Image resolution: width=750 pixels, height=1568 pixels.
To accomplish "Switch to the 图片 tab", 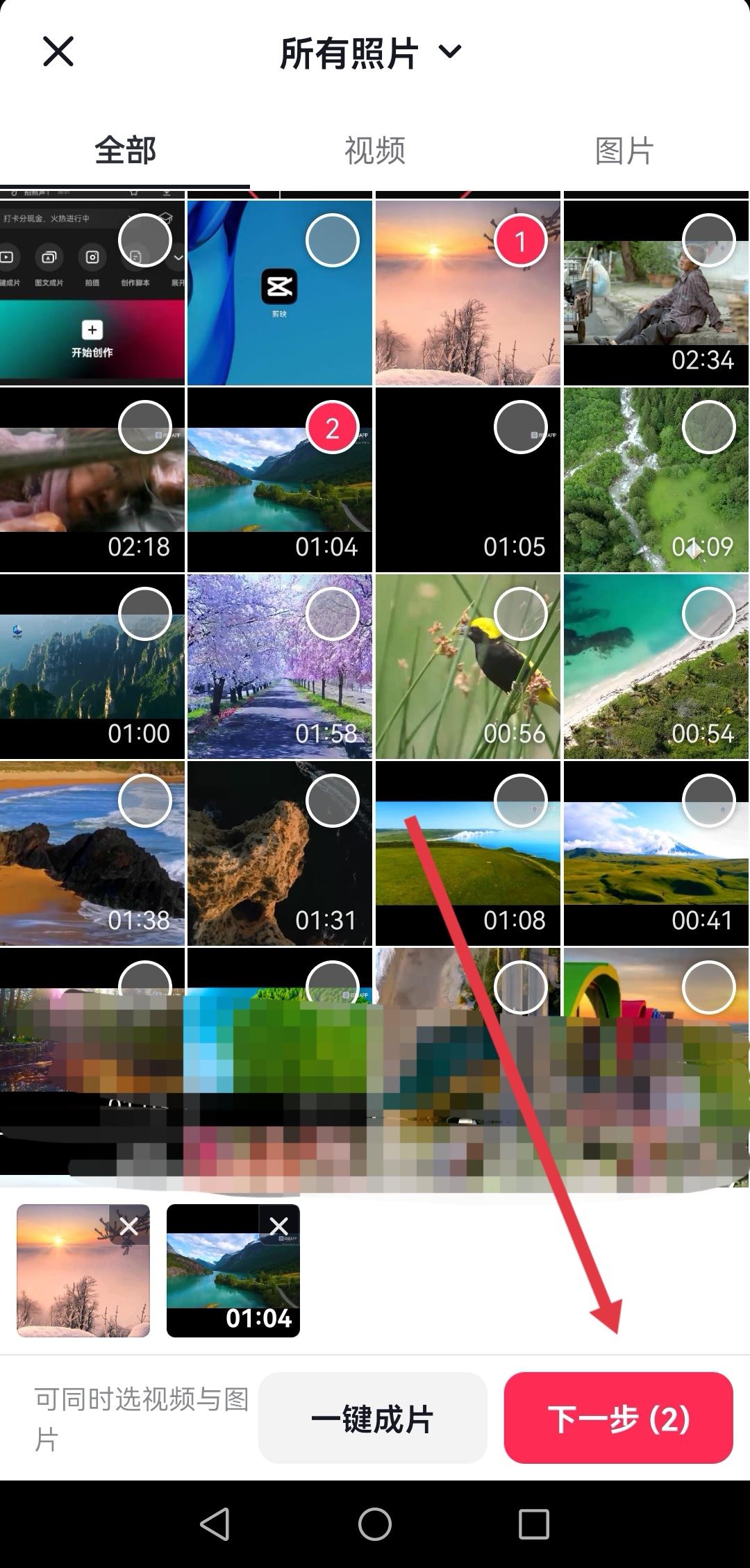I will [x=624, y=150].
